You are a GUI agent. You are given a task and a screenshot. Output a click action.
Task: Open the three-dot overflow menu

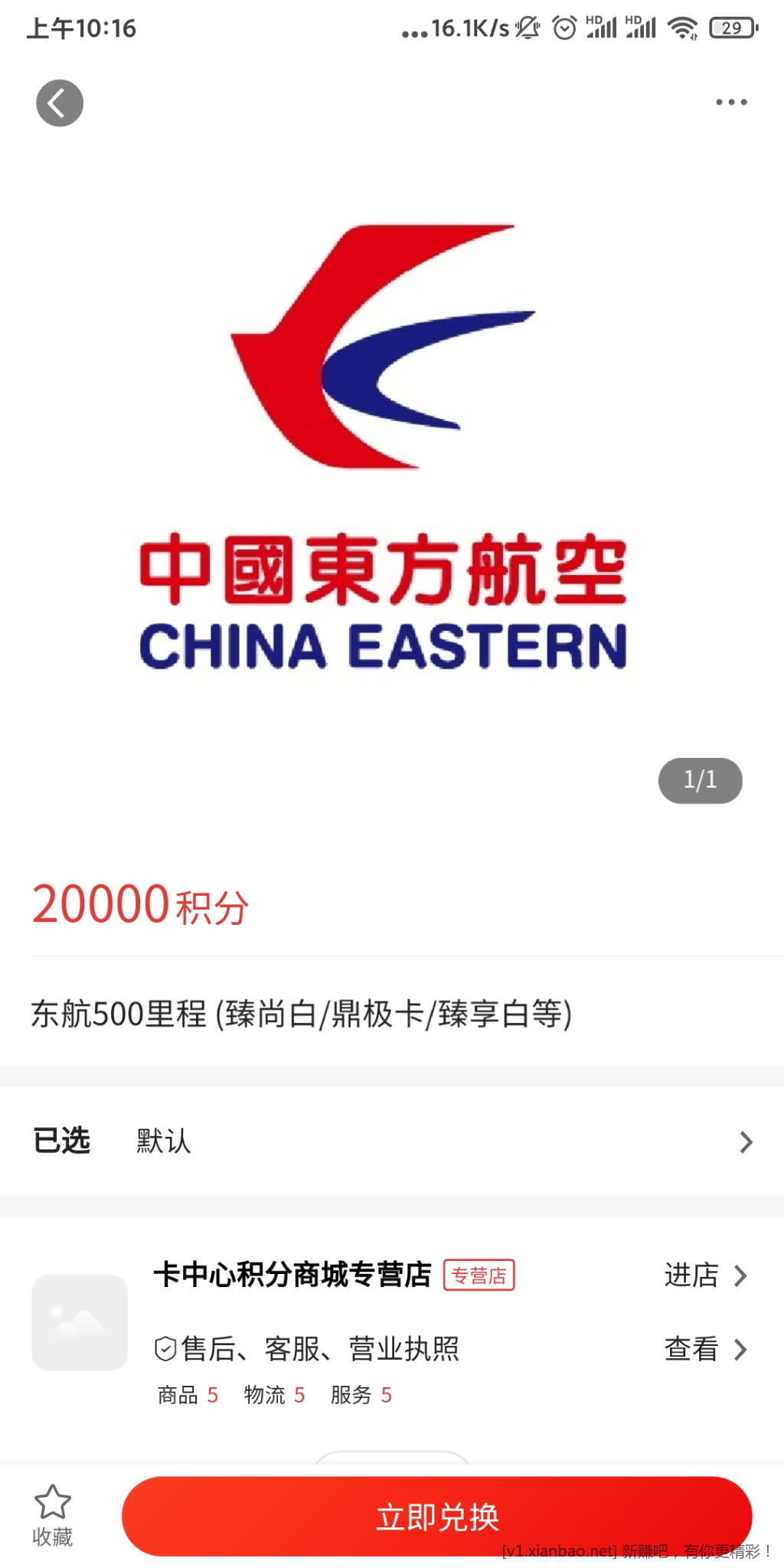pos(730,102)
